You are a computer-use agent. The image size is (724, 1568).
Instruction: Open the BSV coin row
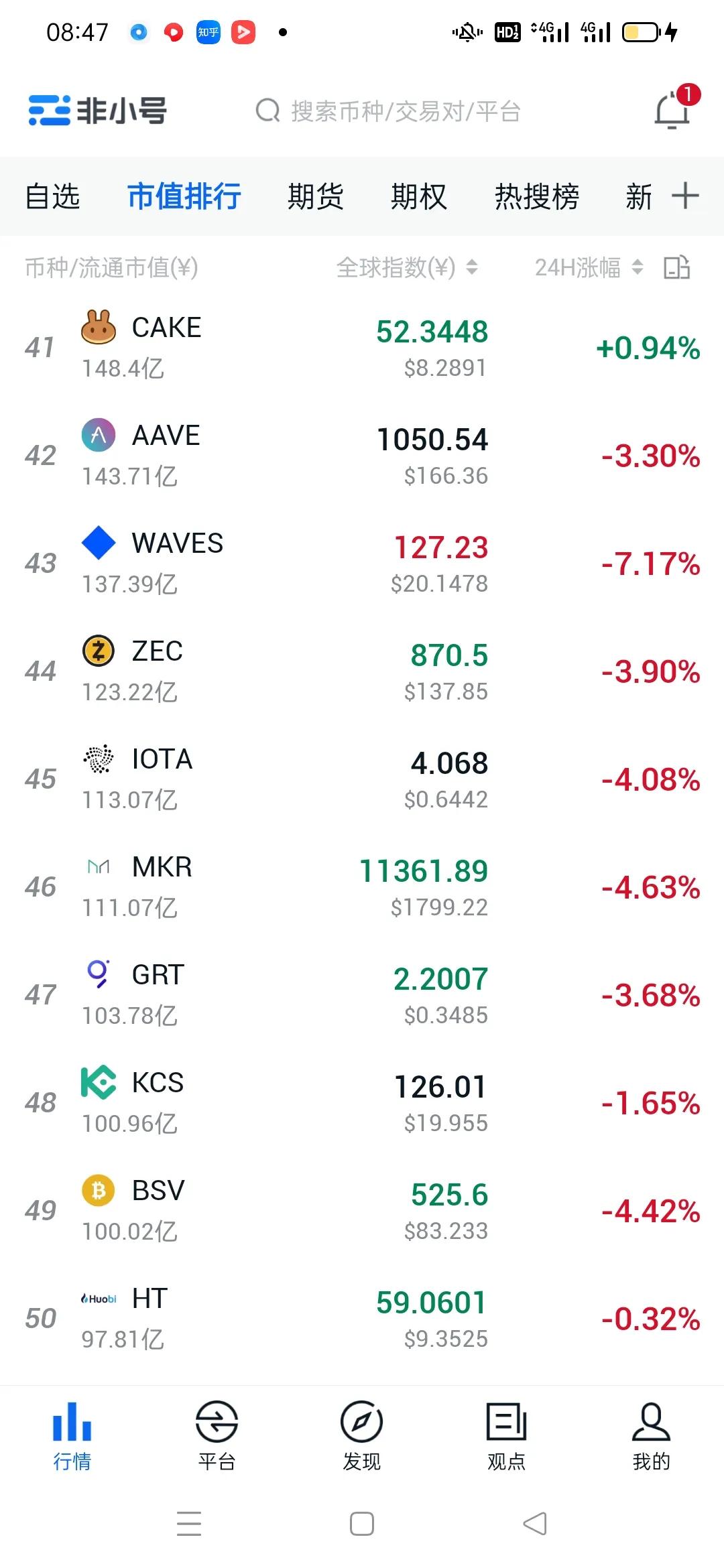click(x=362, y=1210)
